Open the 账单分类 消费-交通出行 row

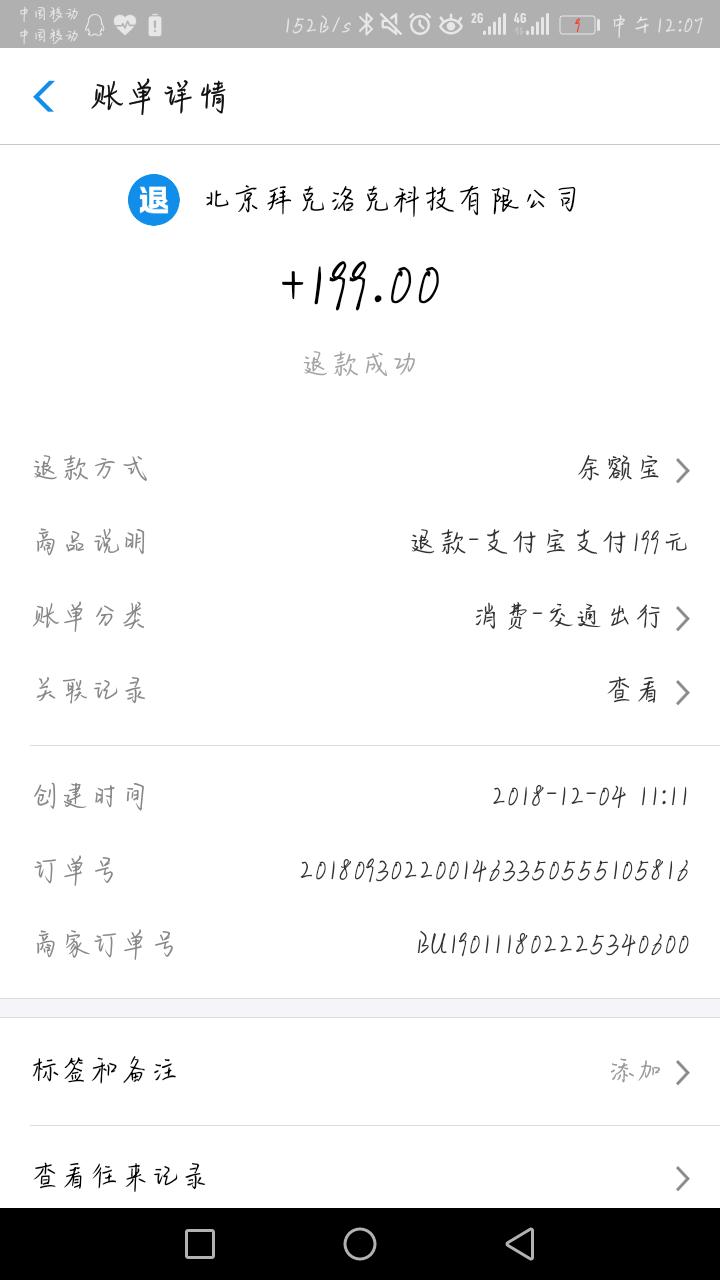(x=360, y=617)
